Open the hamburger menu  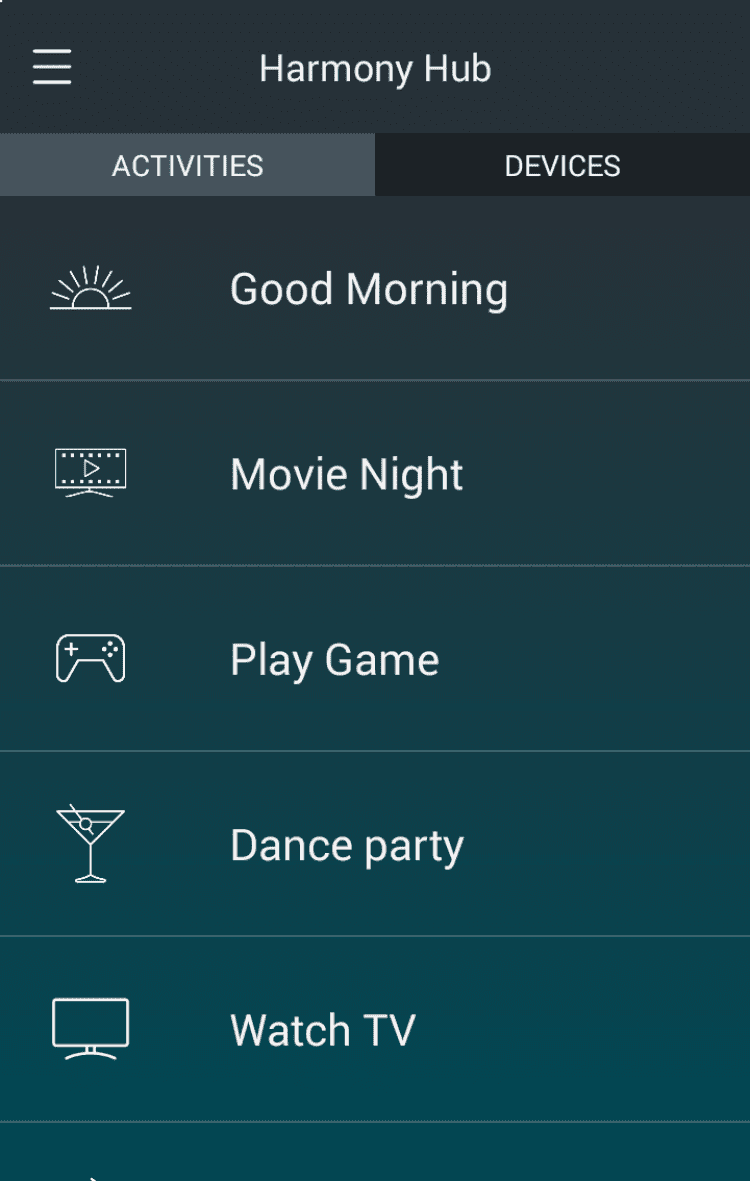coord(52,68)
